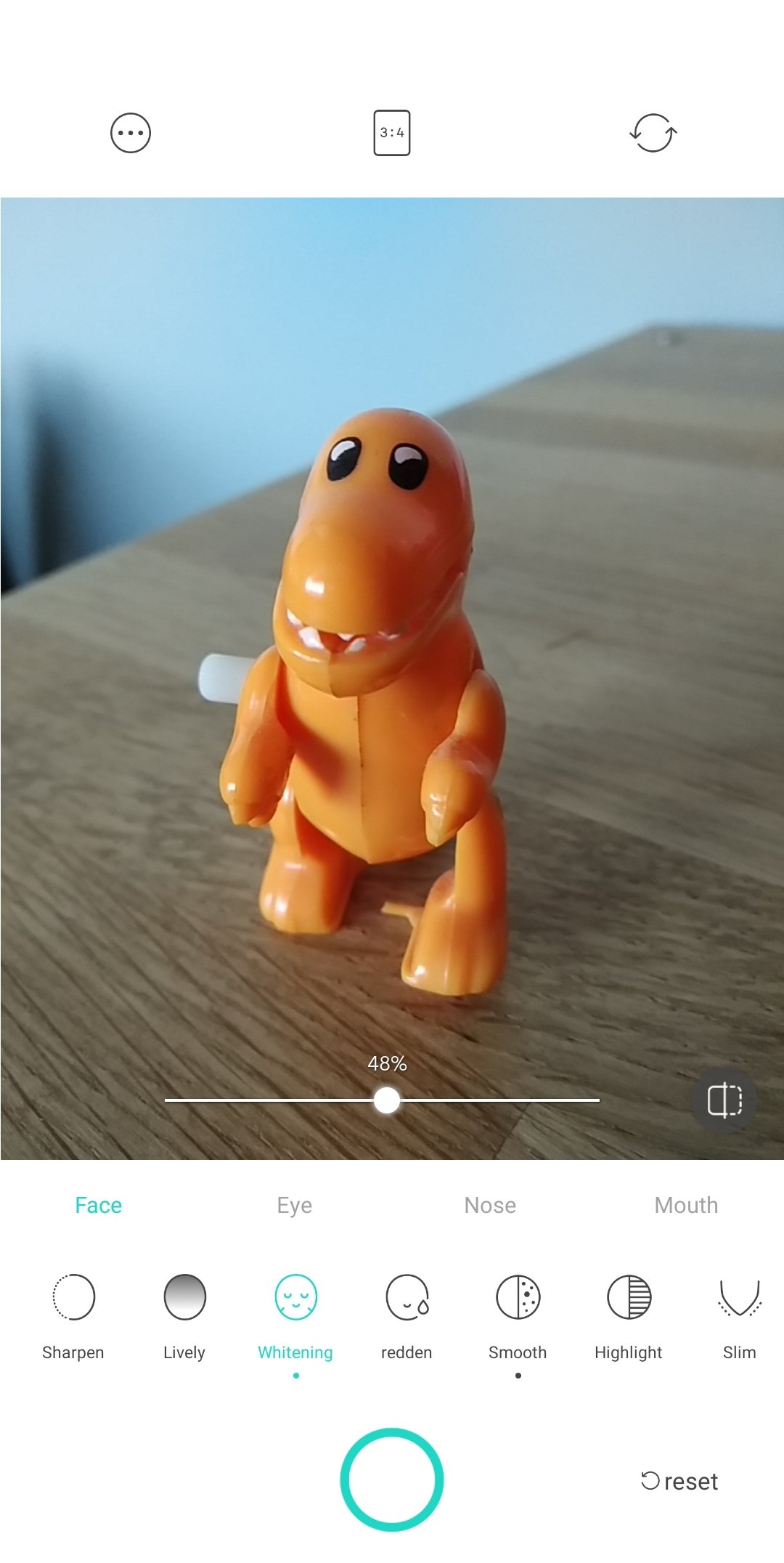Switch to the Eye tab
The height and width of the screenshot is (1563, 784).
pos(295,1206)
